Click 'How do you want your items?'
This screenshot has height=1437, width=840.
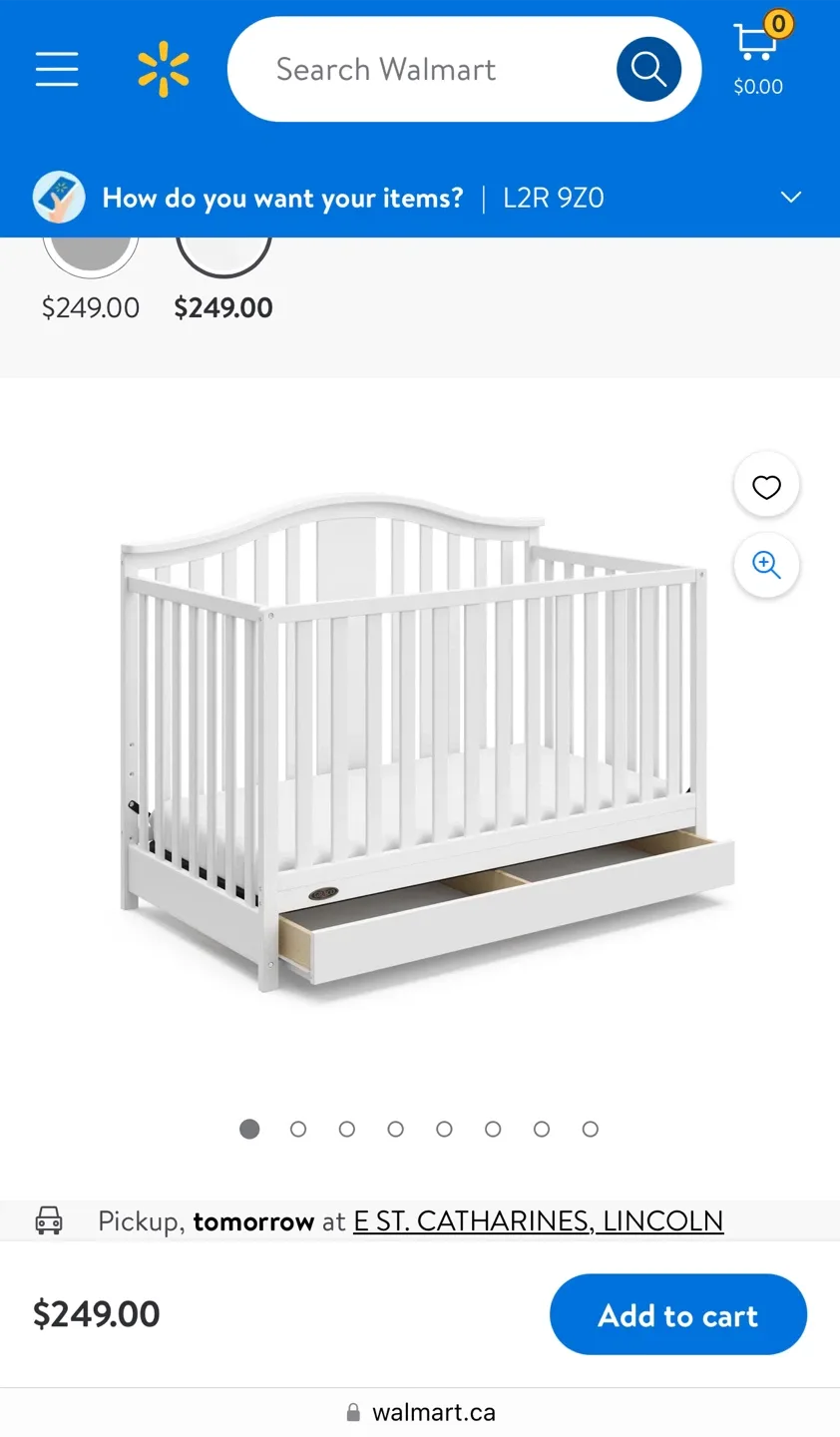(x=281, y=197)
